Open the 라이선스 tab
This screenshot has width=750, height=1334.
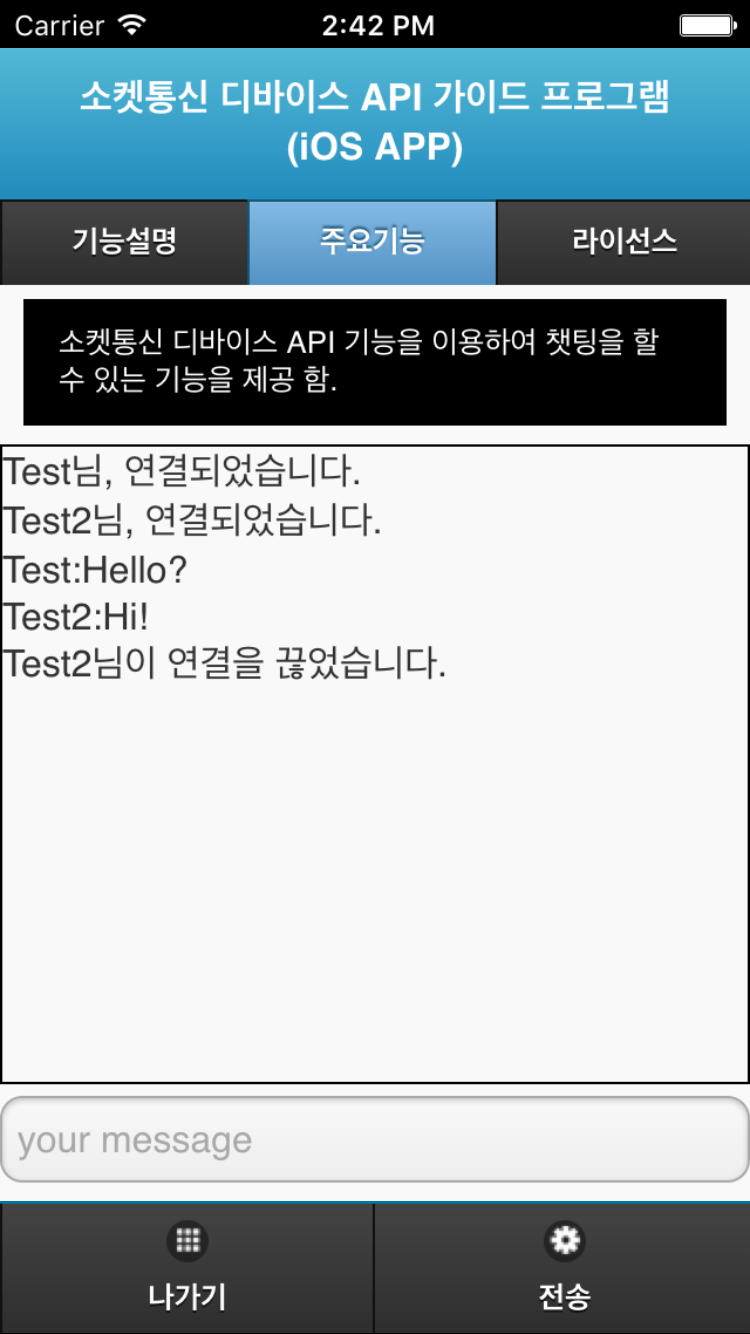pos(623,242)
